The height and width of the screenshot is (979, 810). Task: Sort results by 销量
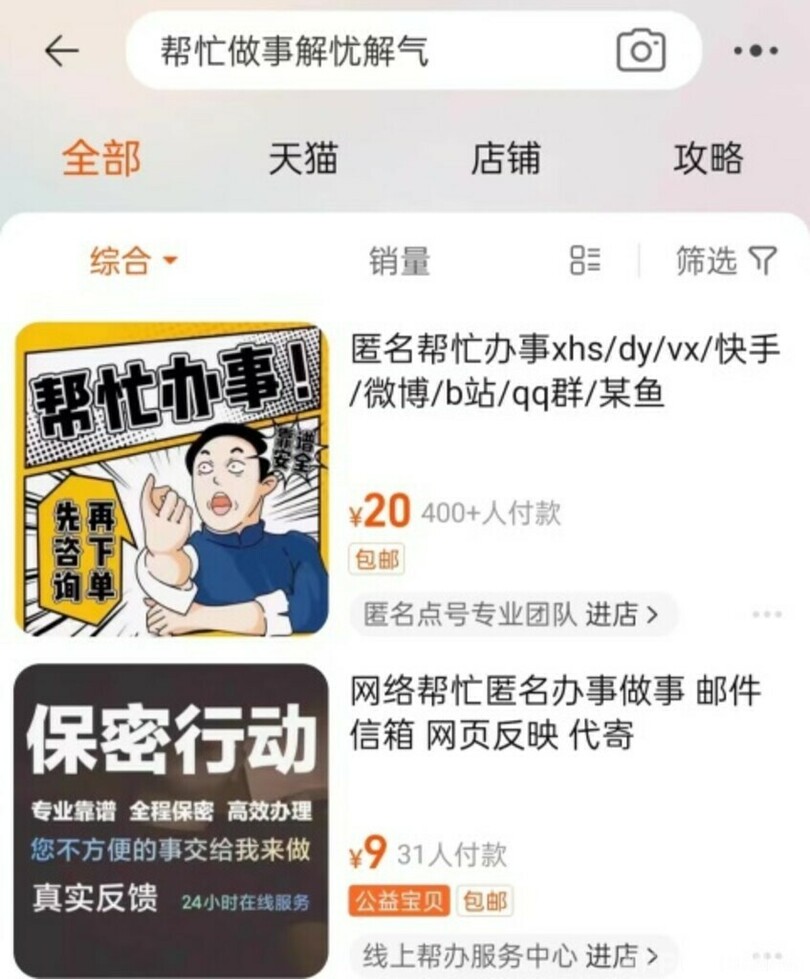click(399, 262)
